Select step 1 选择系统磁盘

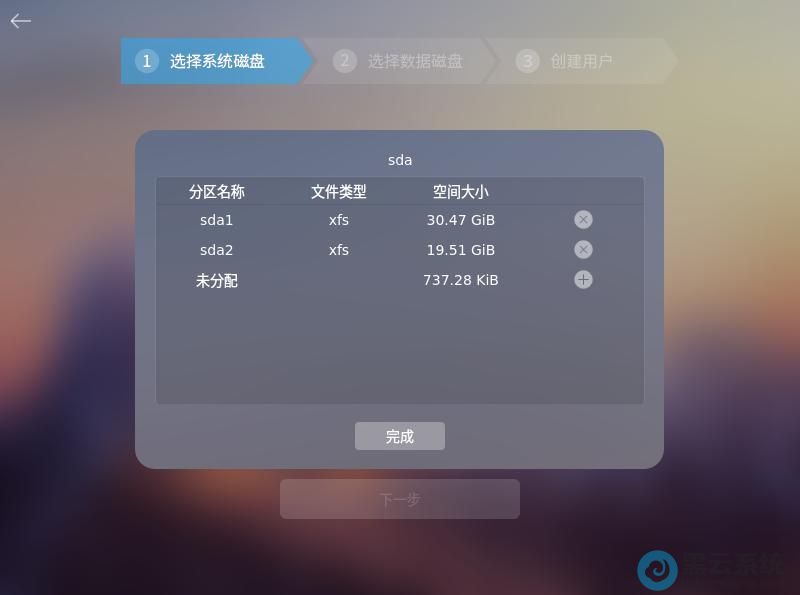(210, 61)
